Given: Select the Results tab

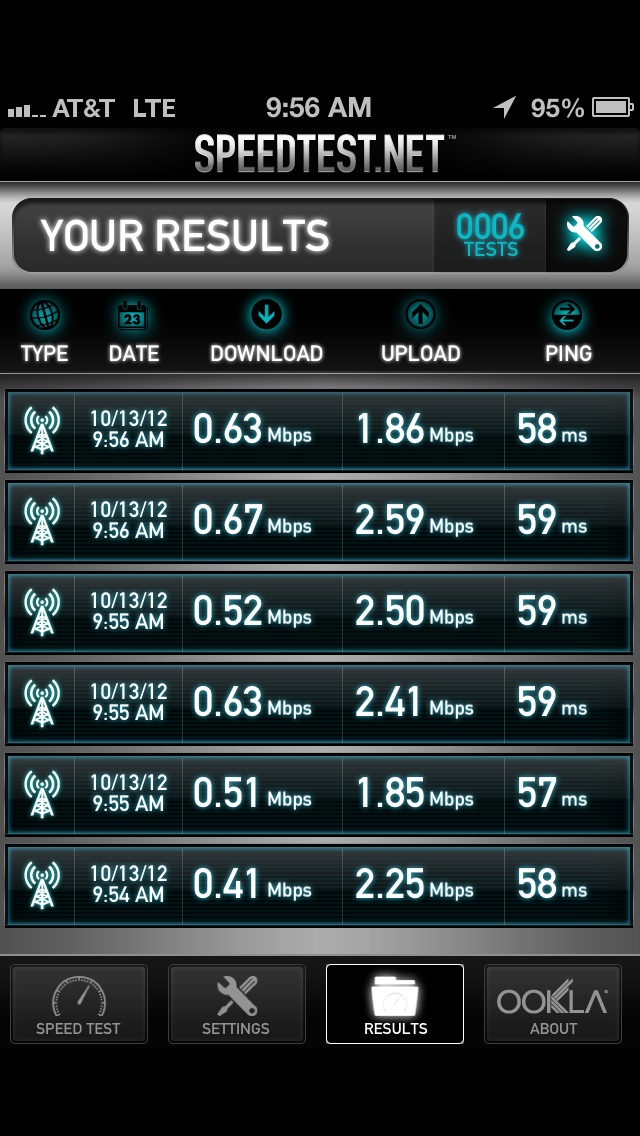Looking at the screenshot, I should pos(395,1003).
